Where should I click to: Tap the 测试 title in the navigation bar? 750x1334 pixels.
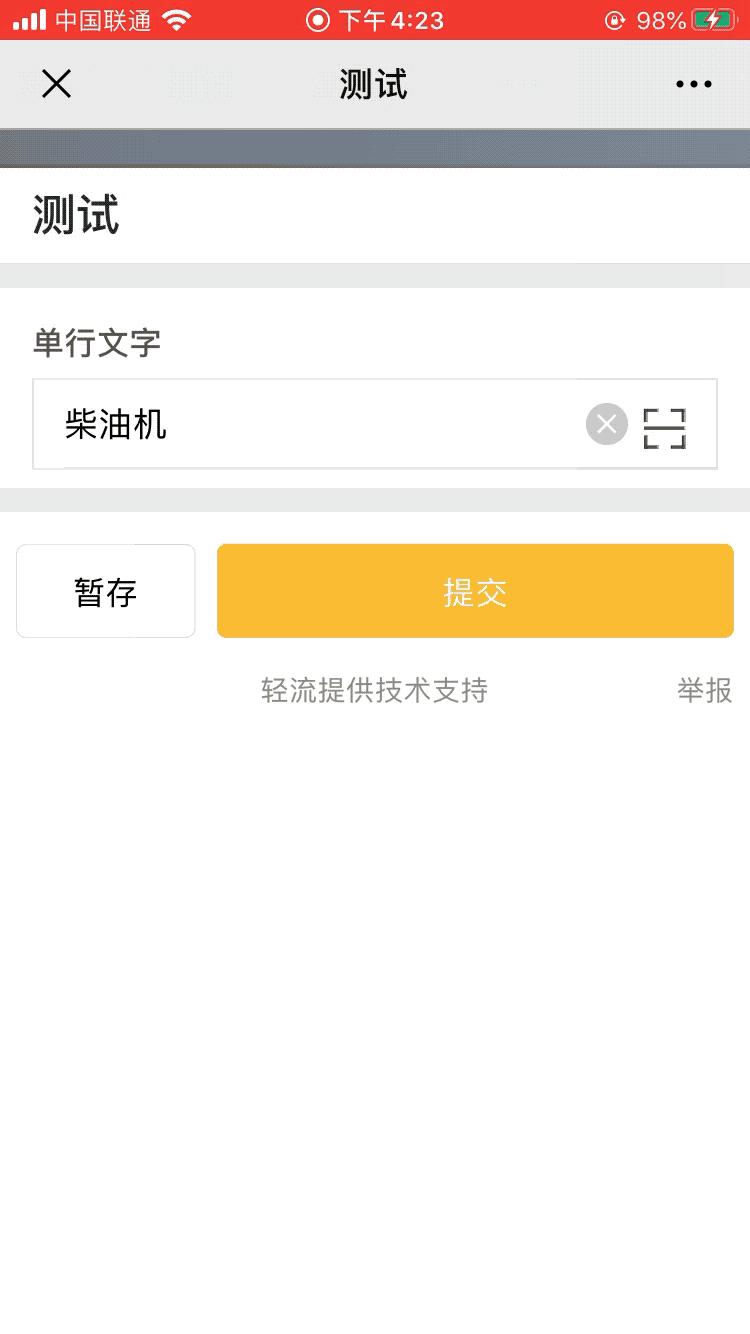[x=375, y=84]
